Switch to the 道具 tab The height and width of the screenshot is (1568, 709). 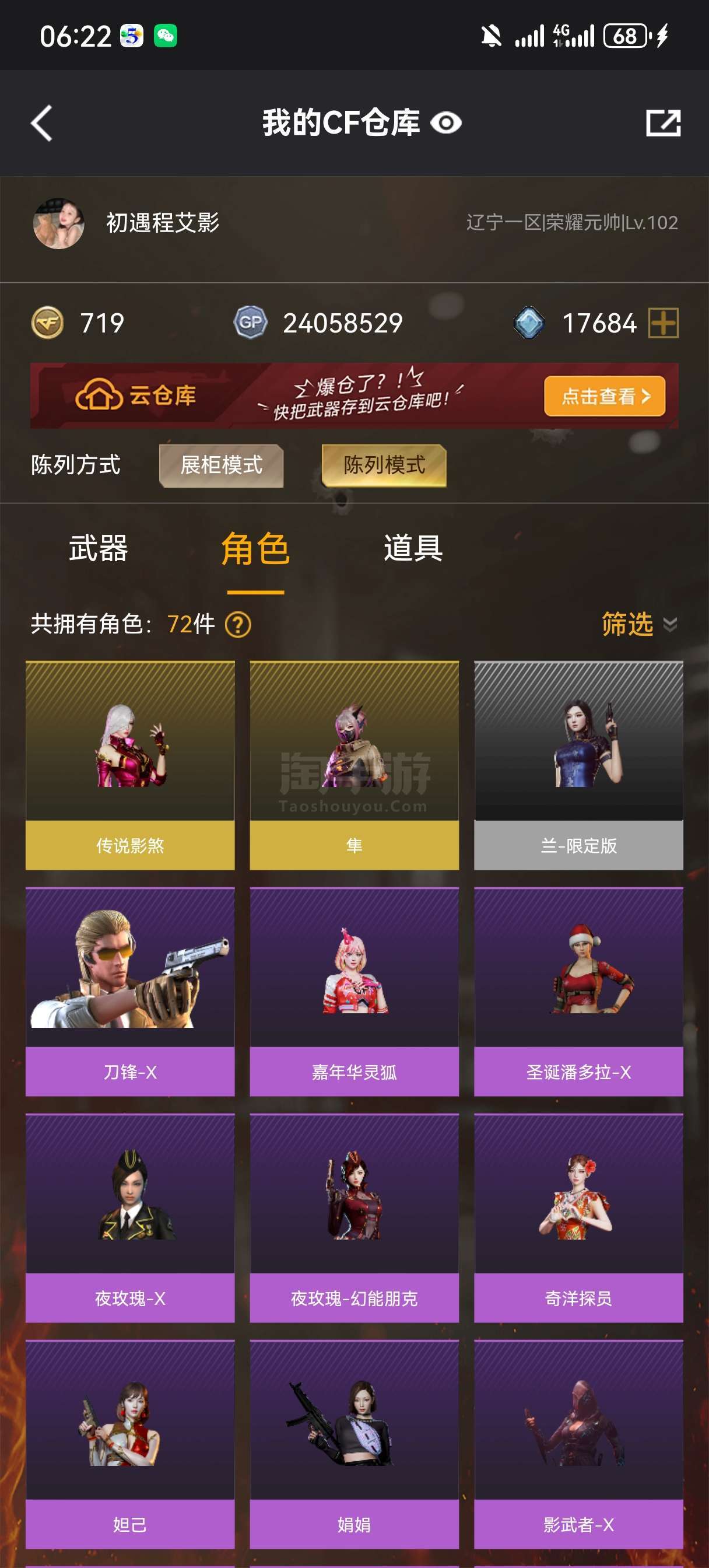coord(413,548)
